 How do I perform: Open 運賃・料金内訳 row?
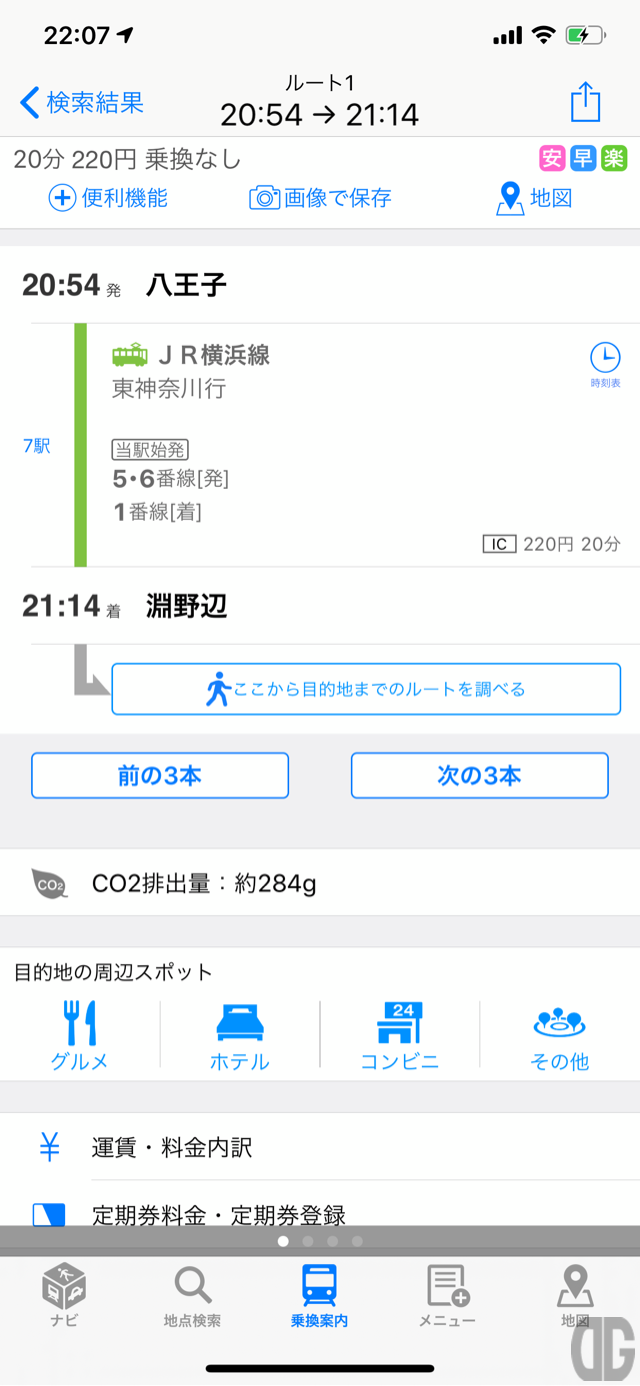coord(320,1147)
